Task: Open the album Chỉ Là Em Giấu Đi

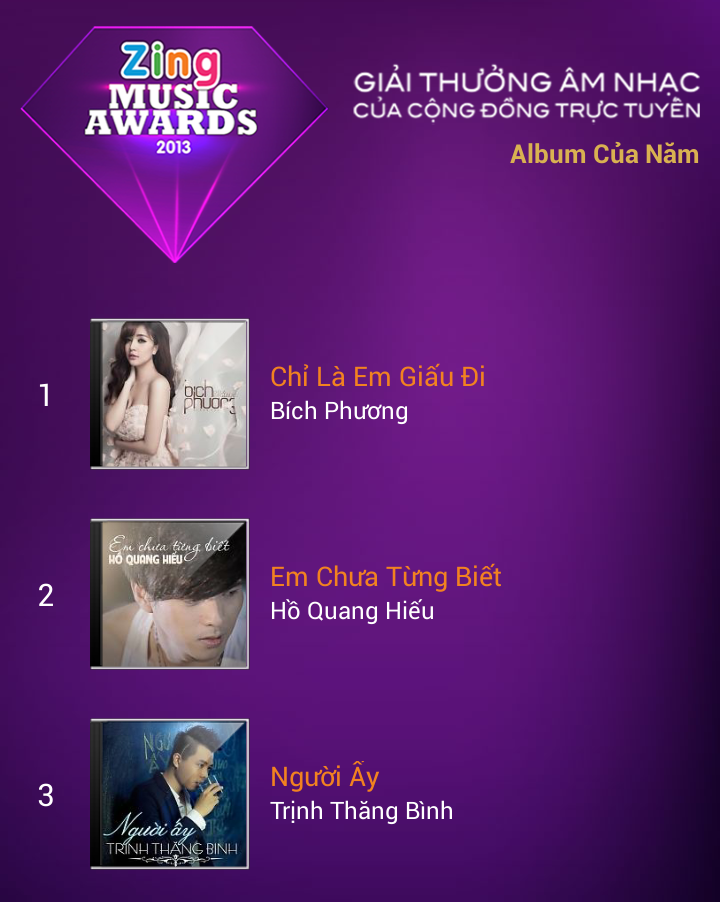Action: click(377, 378)
